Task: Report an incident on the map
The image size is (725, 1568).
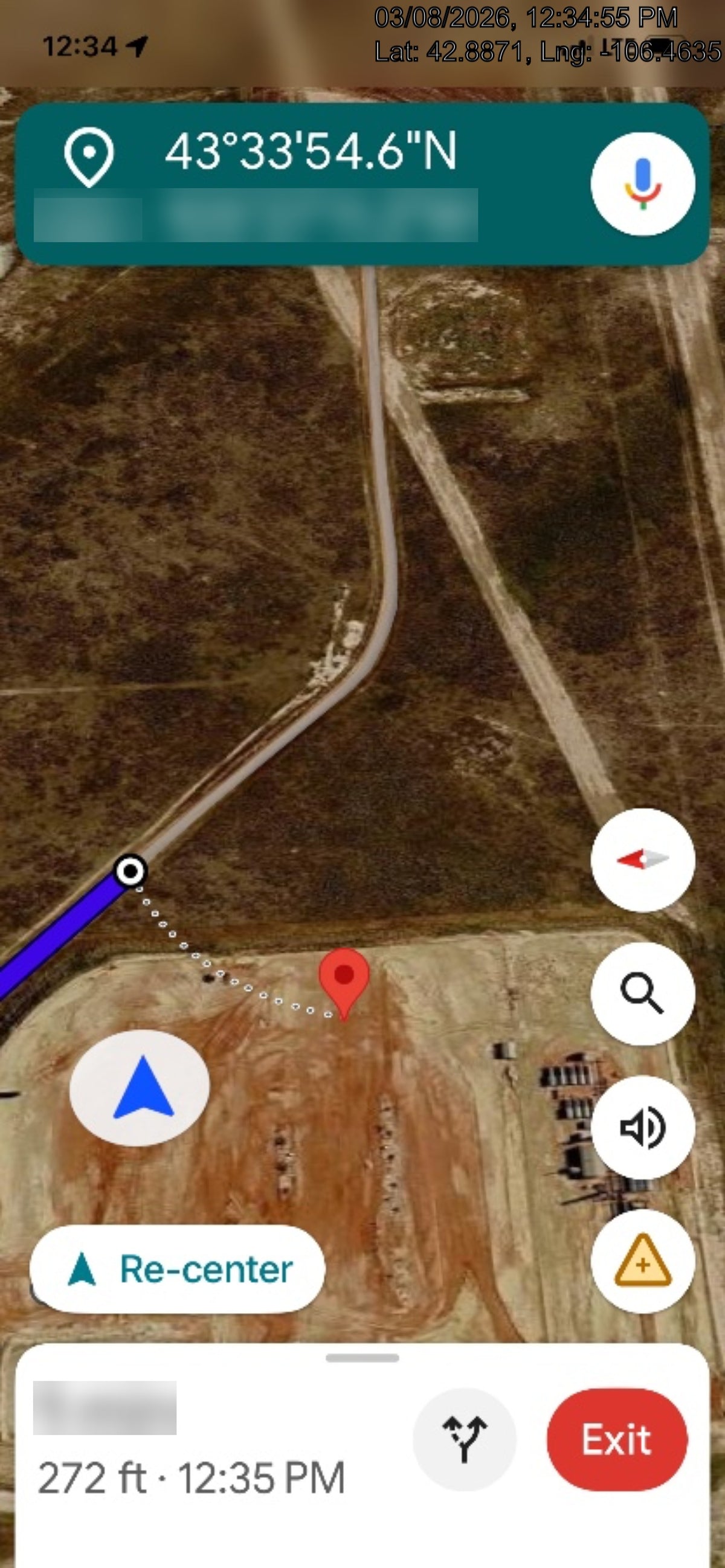Action: (642, 1261)
